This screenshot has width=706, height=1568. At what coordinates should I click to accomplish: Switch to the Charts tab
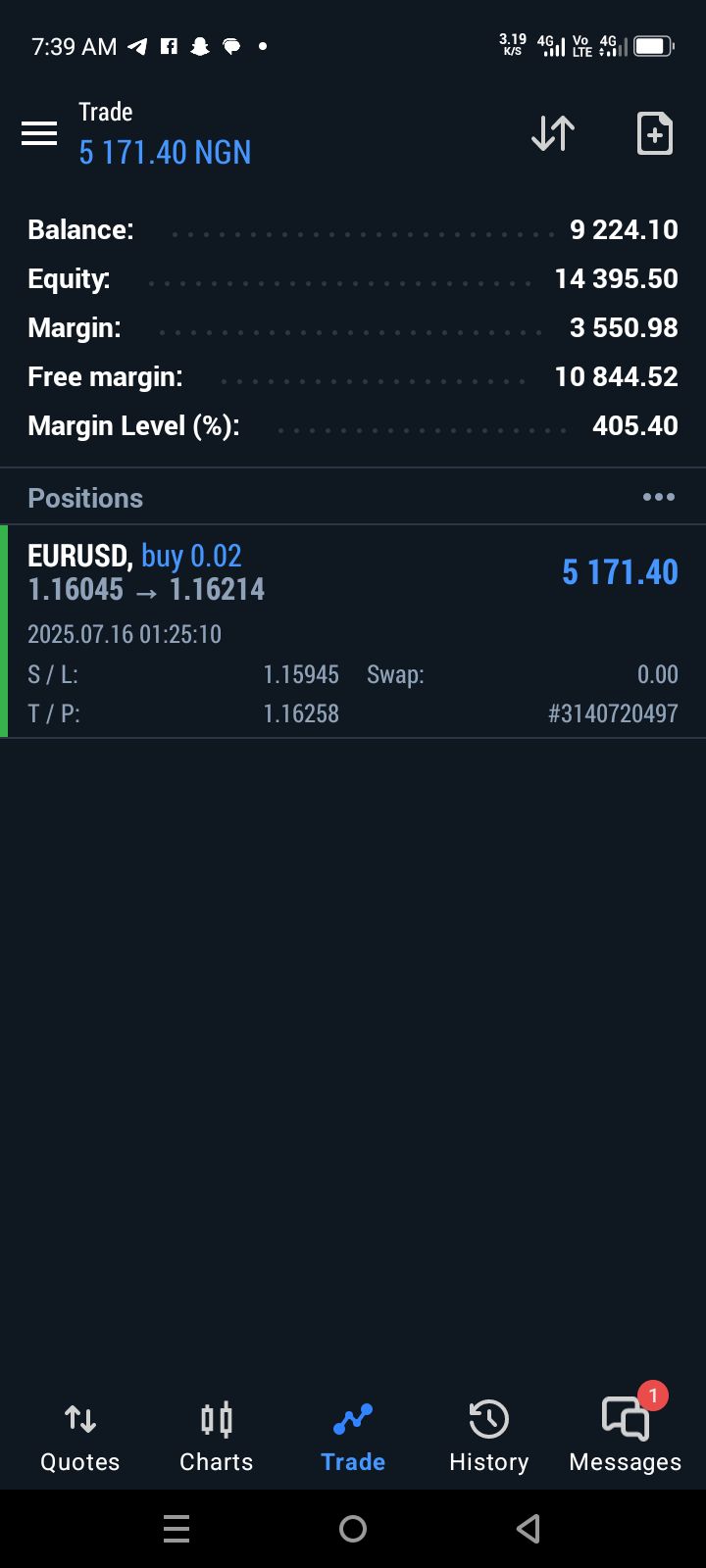pyautogui.click(x=217, y=1437)
